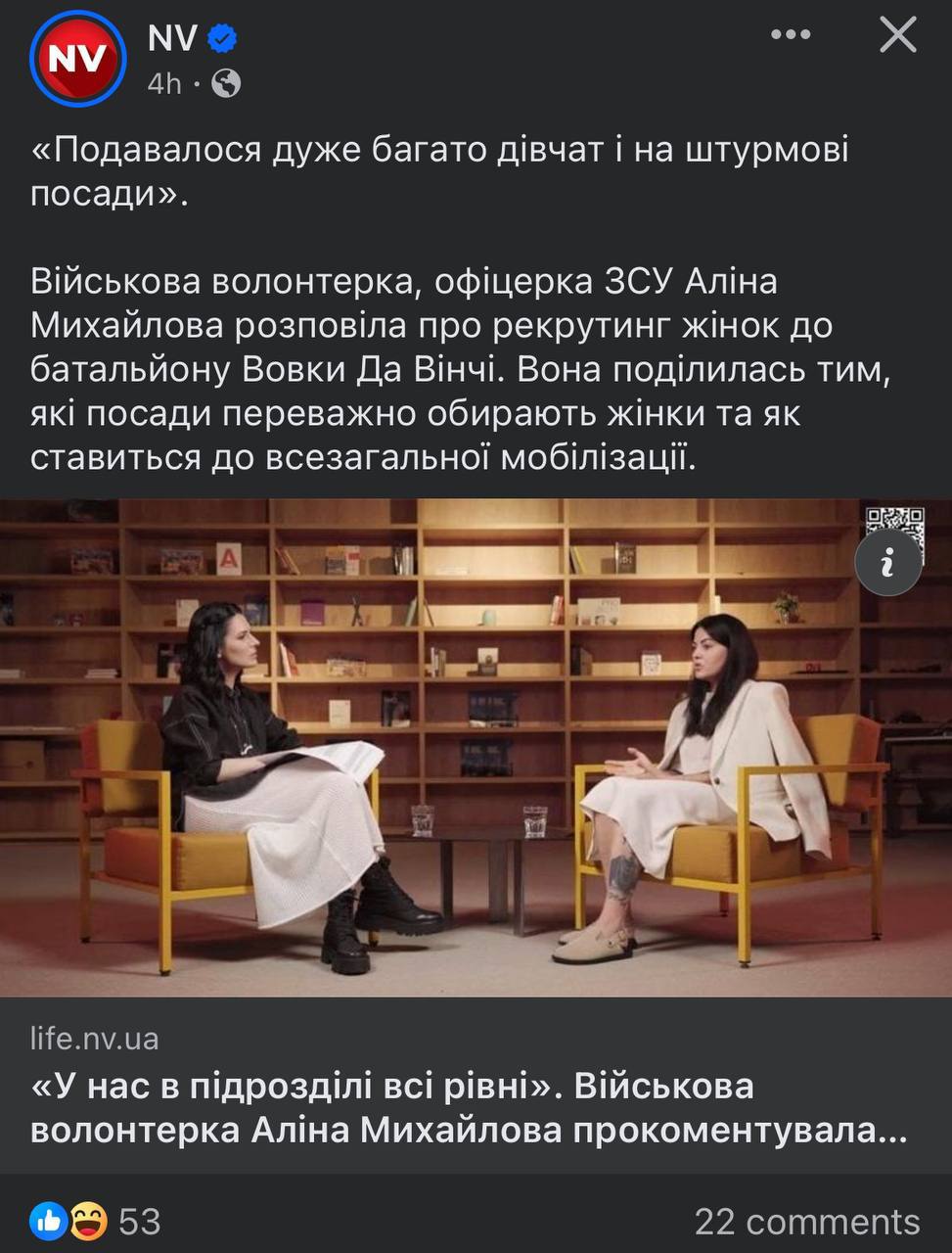The image size is (952, 1253).
Task: Open the NV page name link
Action: pyautogui.click(x=172, y=38)
